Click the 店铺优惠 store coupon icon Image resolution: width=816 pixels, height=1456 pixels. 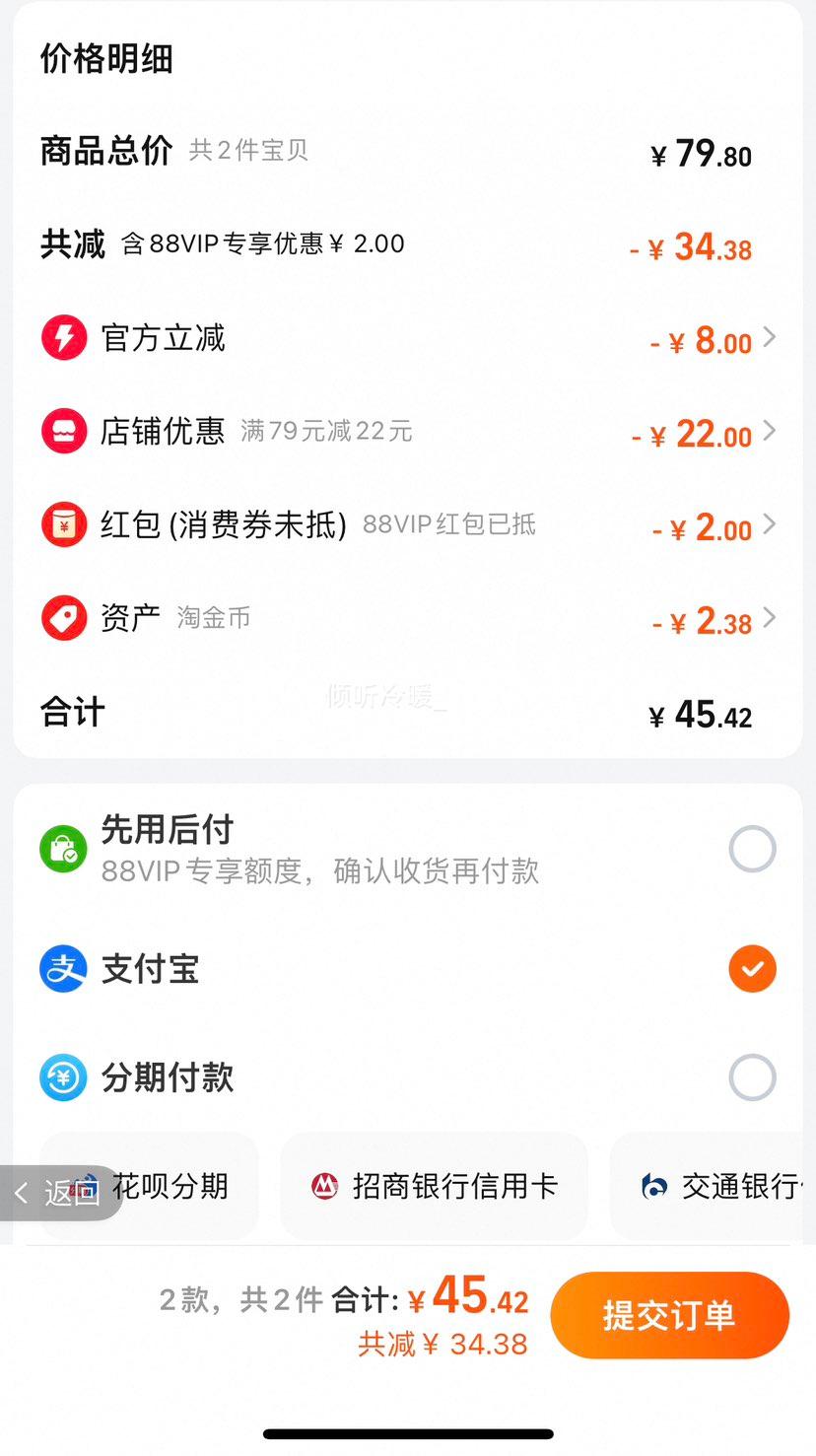point(63,431)
